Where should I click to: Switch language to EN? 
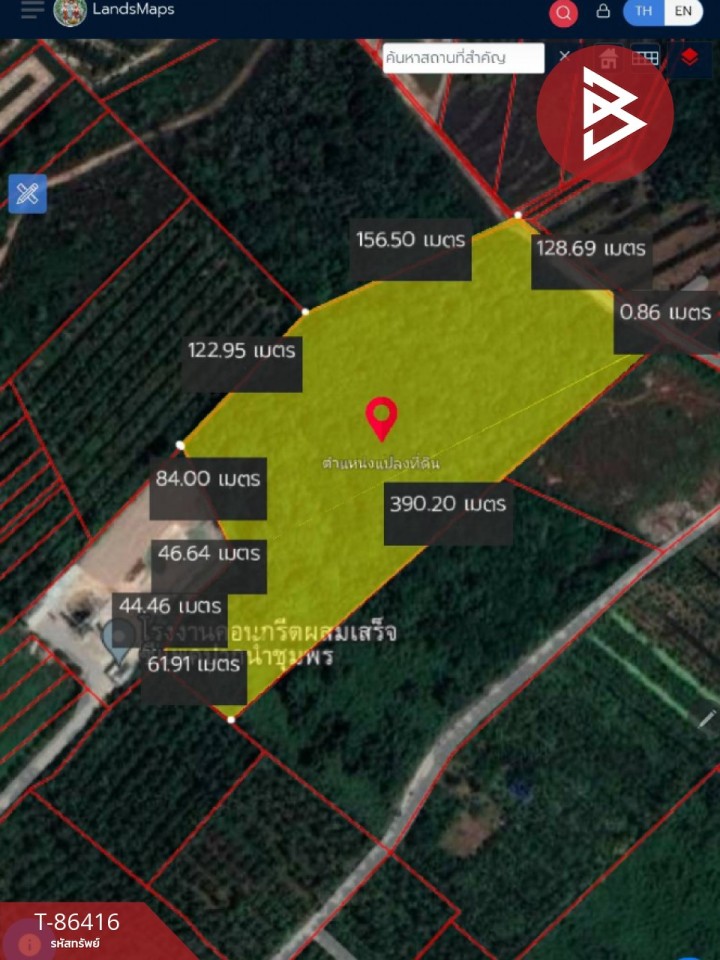(683, 12)
